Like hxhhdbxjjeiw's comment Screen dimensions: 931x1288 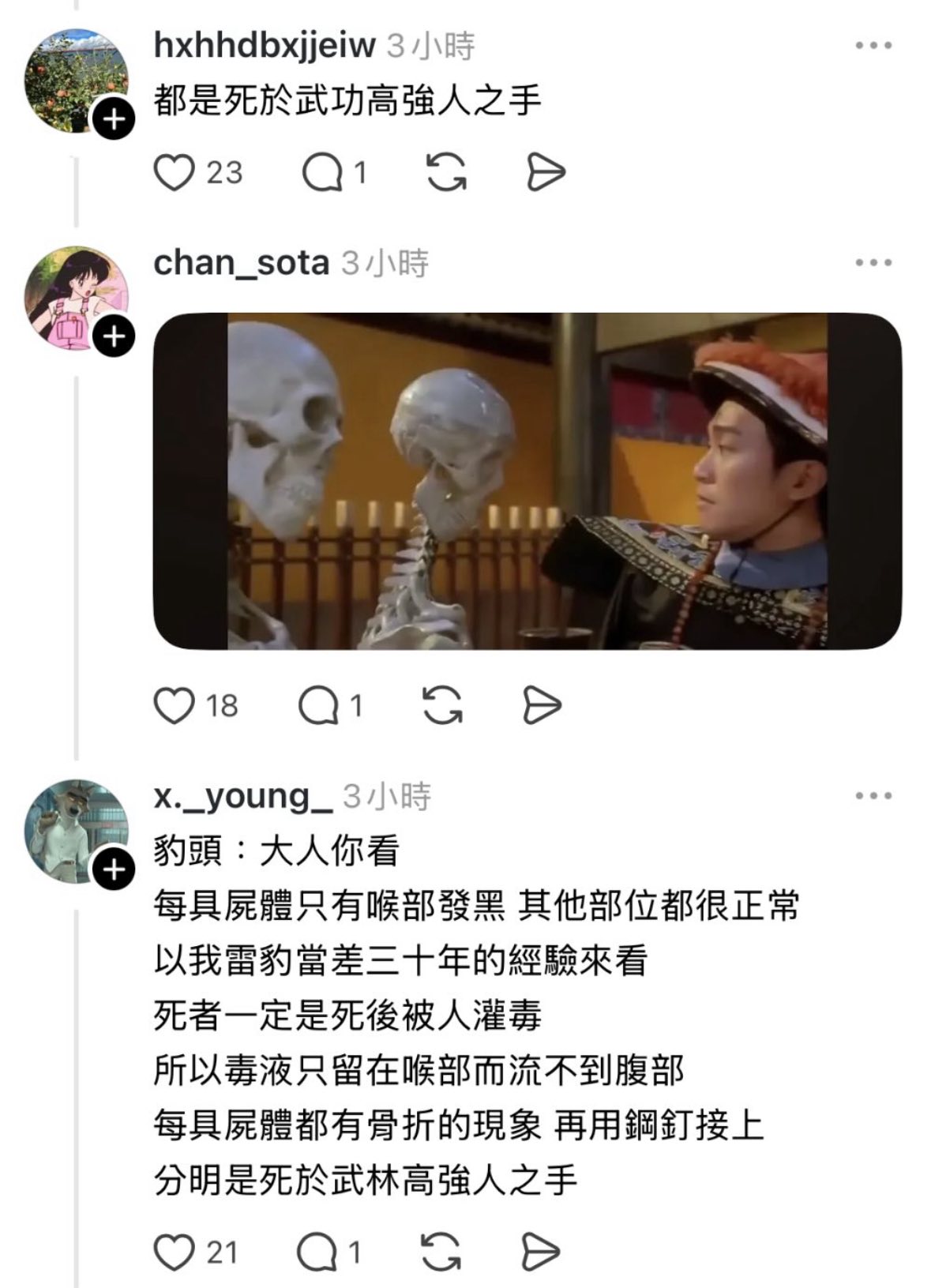[x=174, y=172]
